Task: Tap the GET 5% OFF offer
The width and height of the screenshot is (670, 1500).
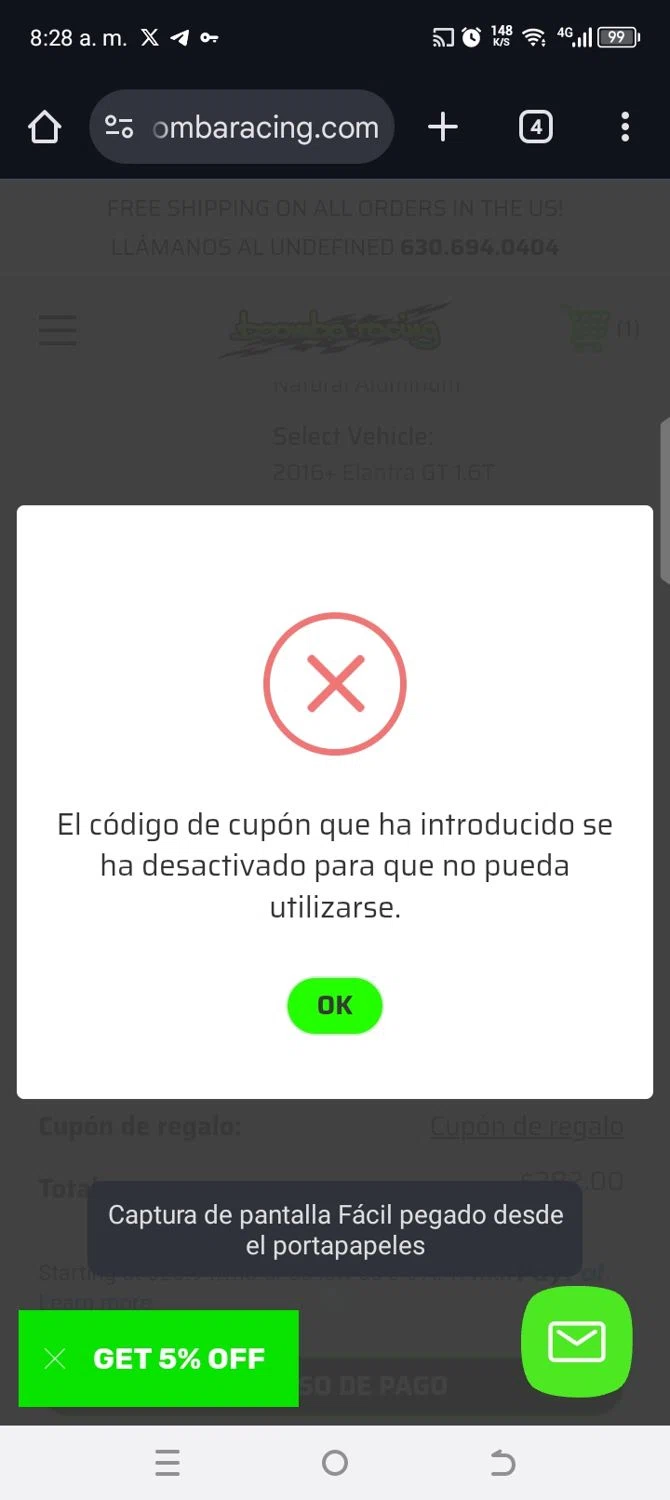Action: coord(179,1359)
